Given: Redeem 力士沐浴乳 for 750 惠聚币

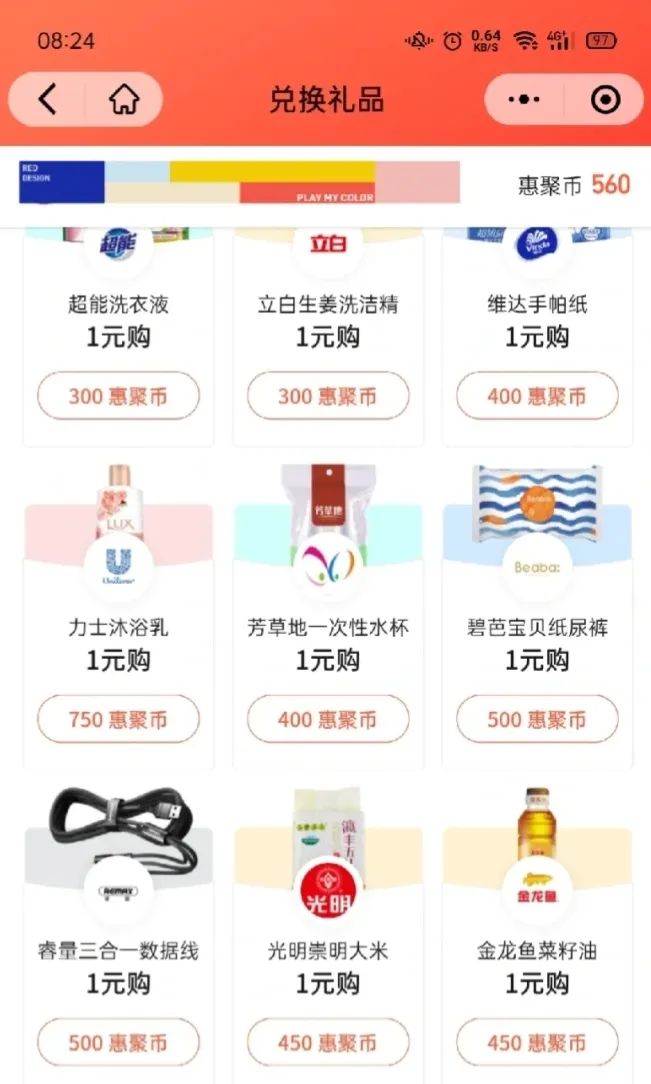Looking at the screenshot, I should click(118, 719).
